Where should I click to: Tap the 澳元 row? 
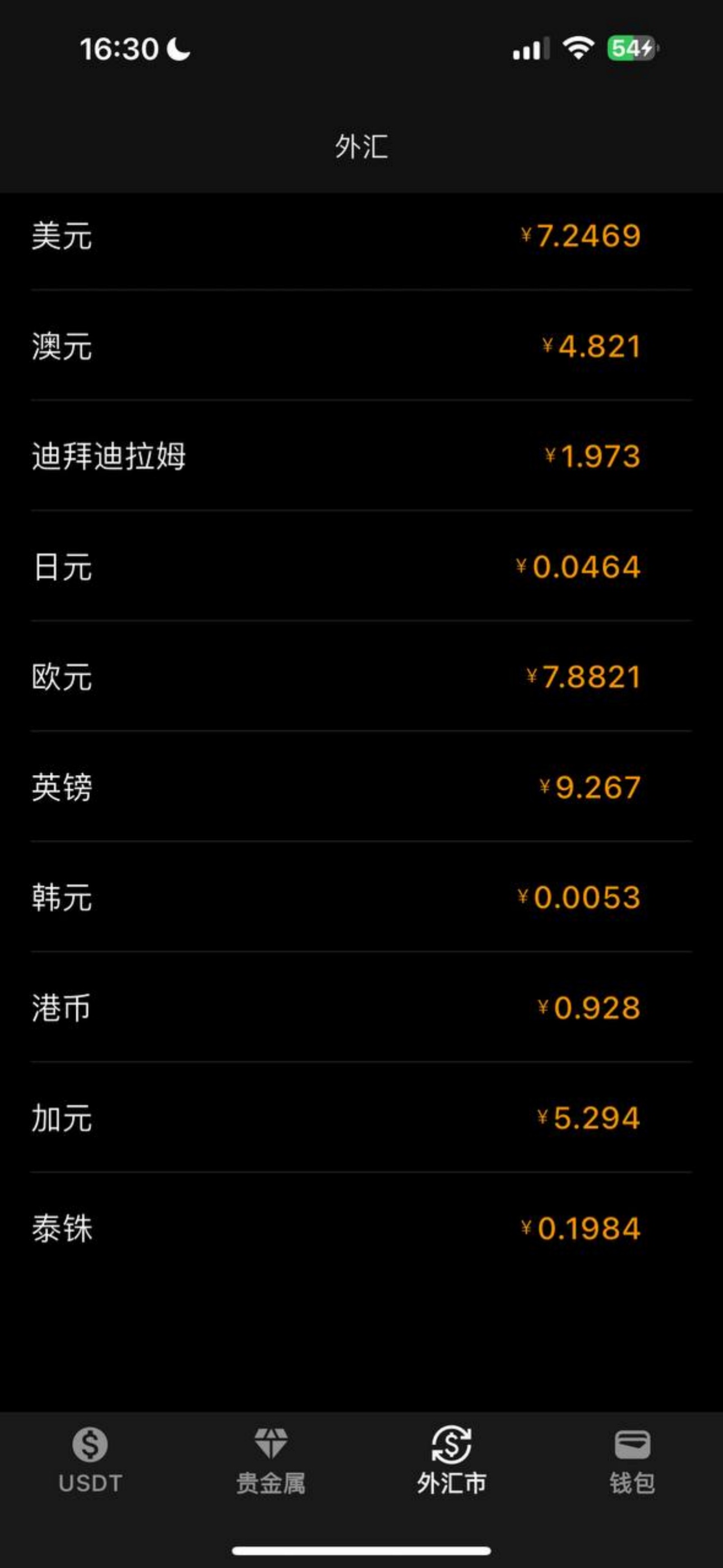pyautogui.click(x=361, y=346)
